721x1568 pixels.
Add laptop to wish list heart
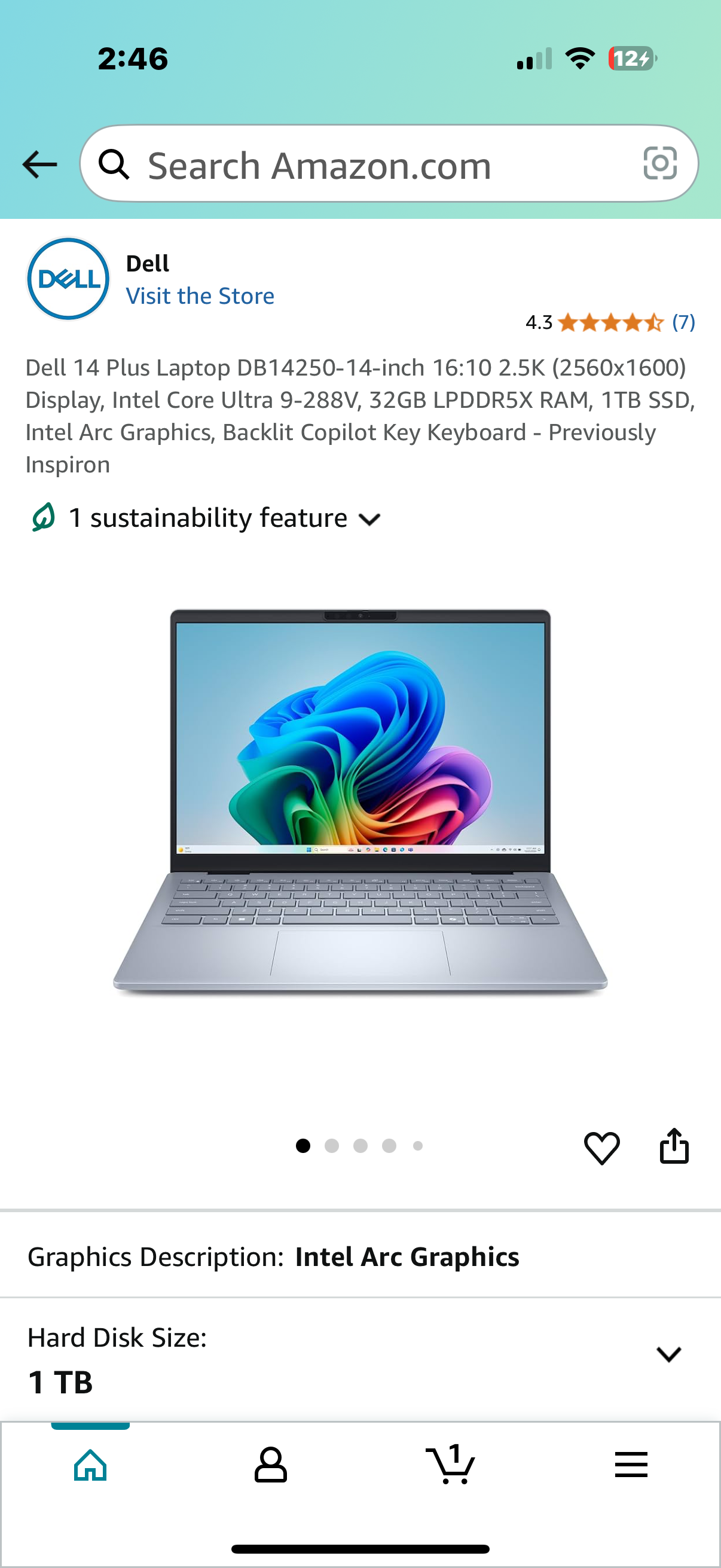point(601,1148)
